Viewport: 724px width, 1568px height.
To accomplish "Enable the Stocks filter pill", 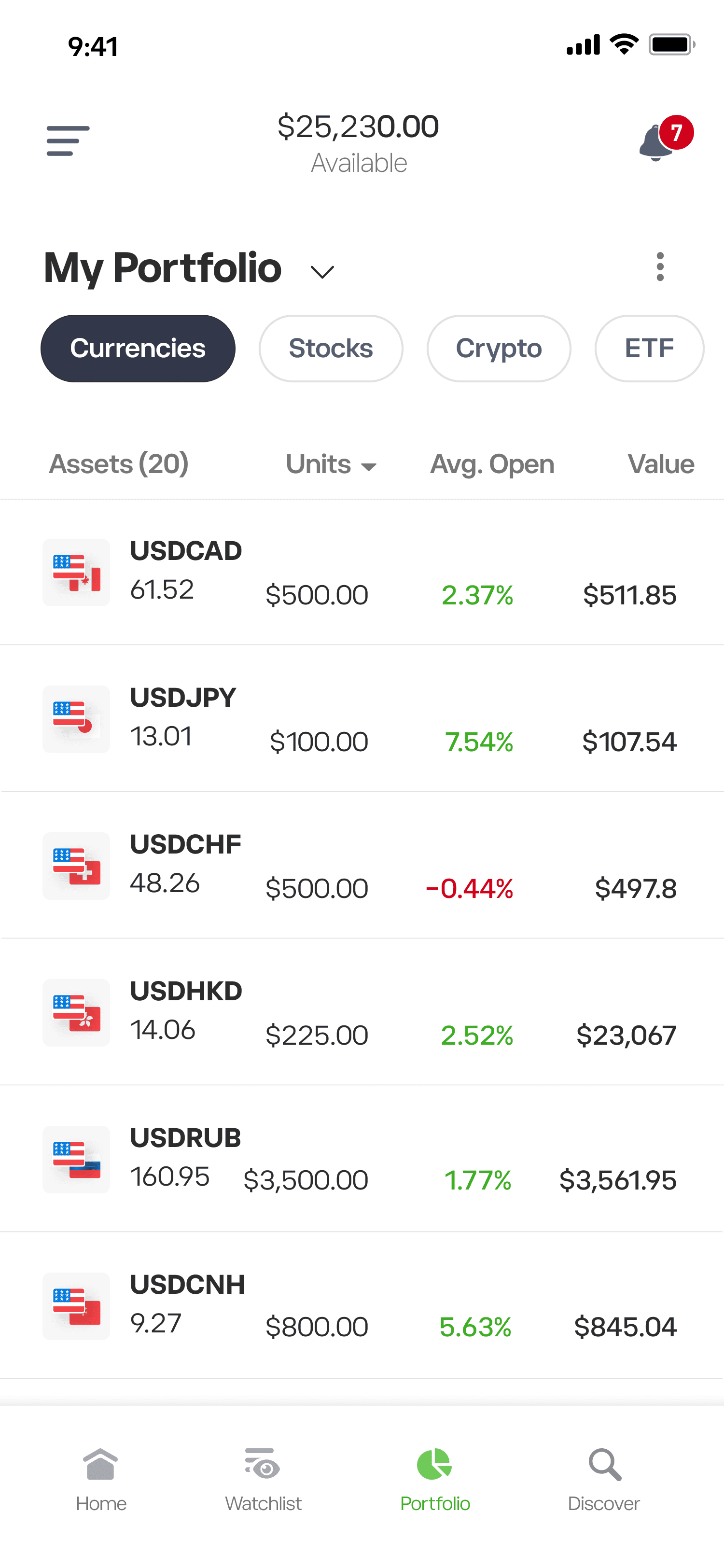I will (x=330, y=348).
